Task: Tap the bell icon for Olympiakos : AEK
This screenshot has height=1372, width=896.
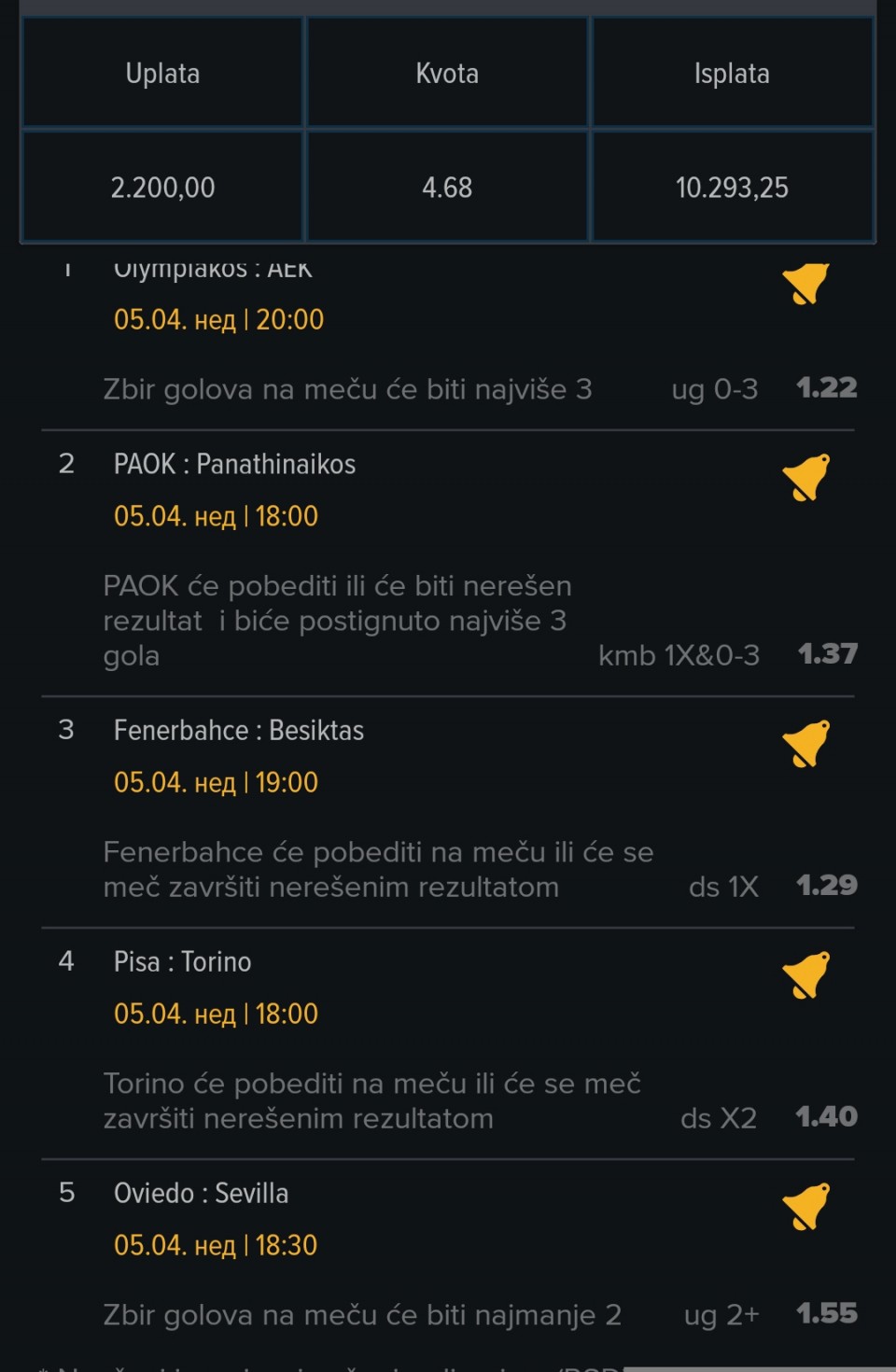Action: tap(805, 284)
